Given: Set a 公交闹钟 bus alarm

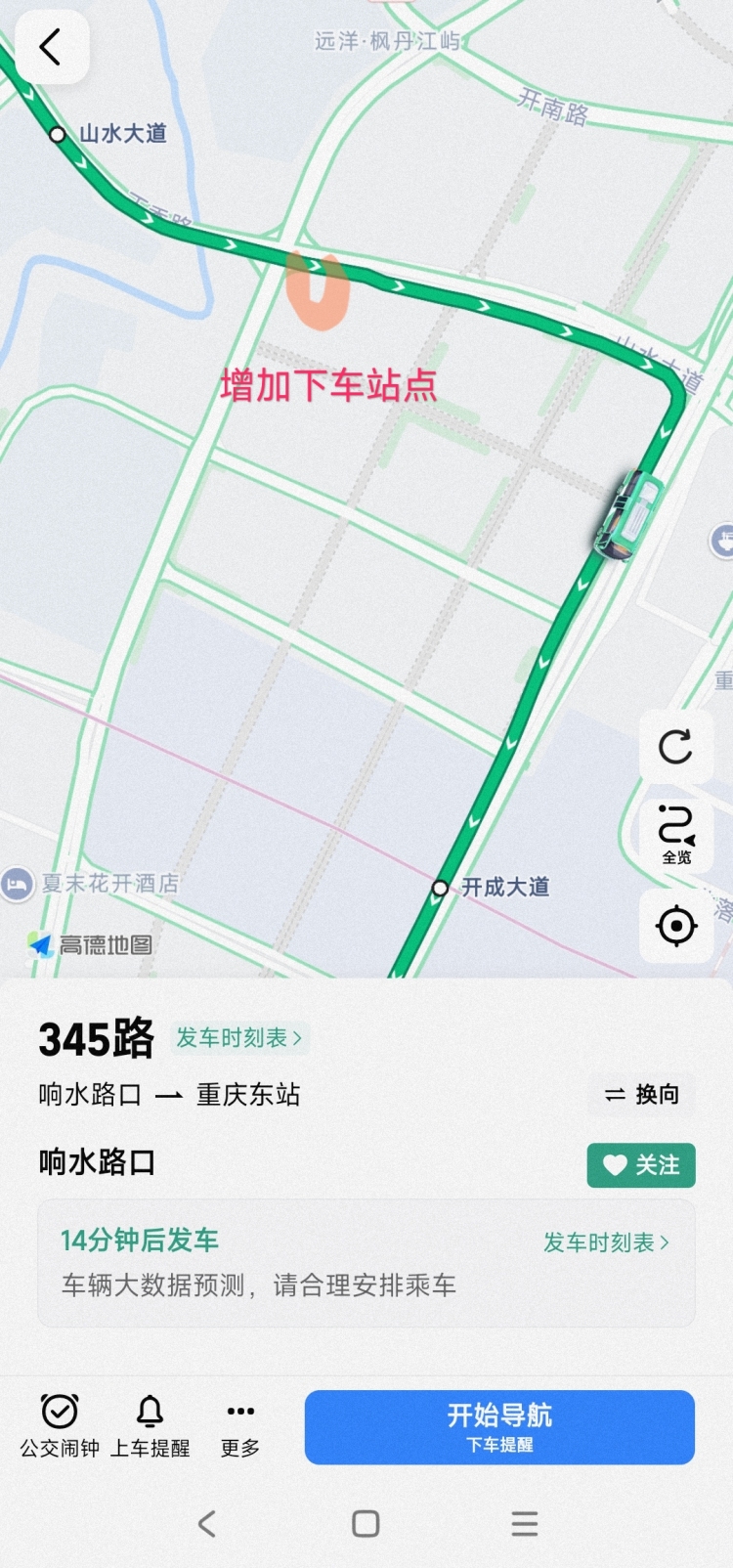Looking at the screenshot, I should [x=60, y=1425].
